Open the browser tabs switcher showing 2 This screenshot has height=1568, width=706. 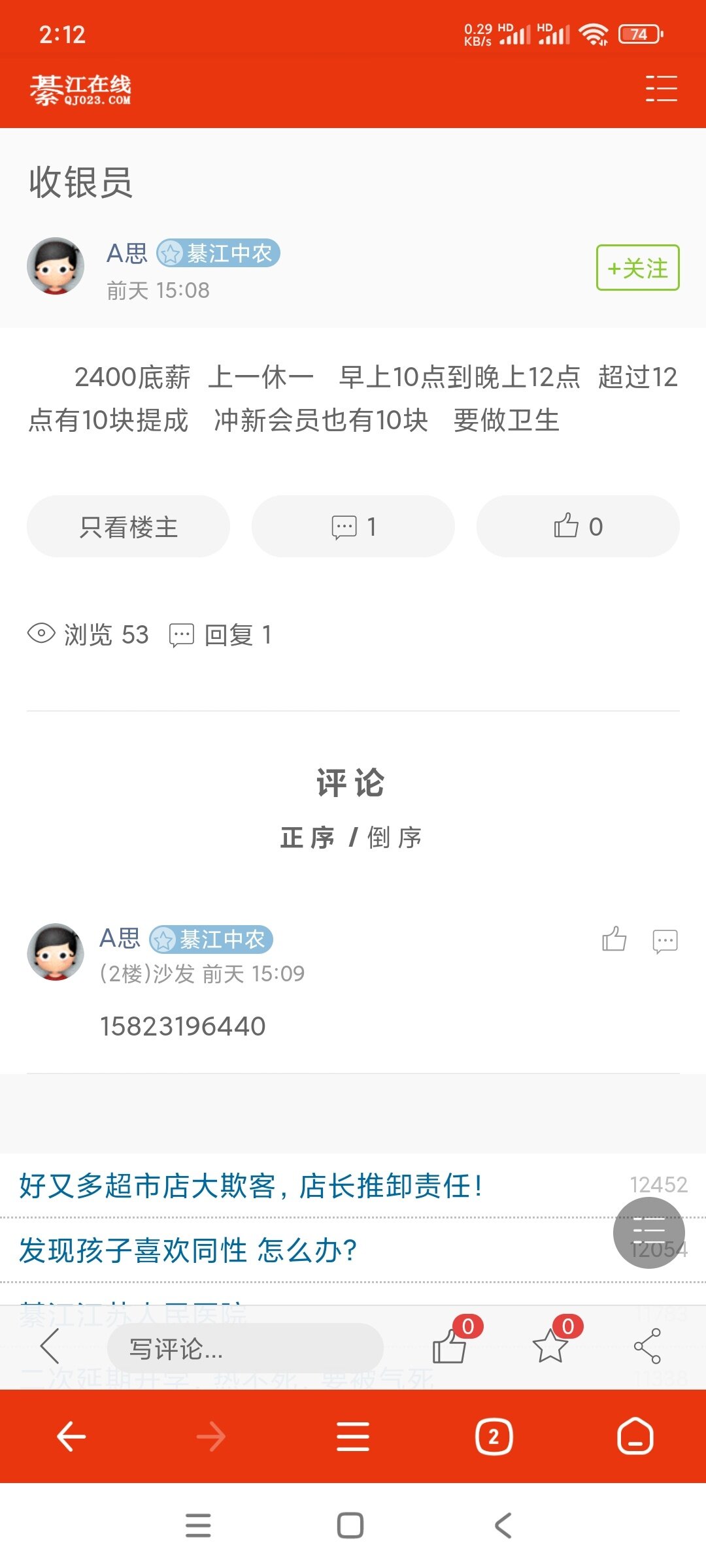pyautogui.click(x=494, y=1437)
